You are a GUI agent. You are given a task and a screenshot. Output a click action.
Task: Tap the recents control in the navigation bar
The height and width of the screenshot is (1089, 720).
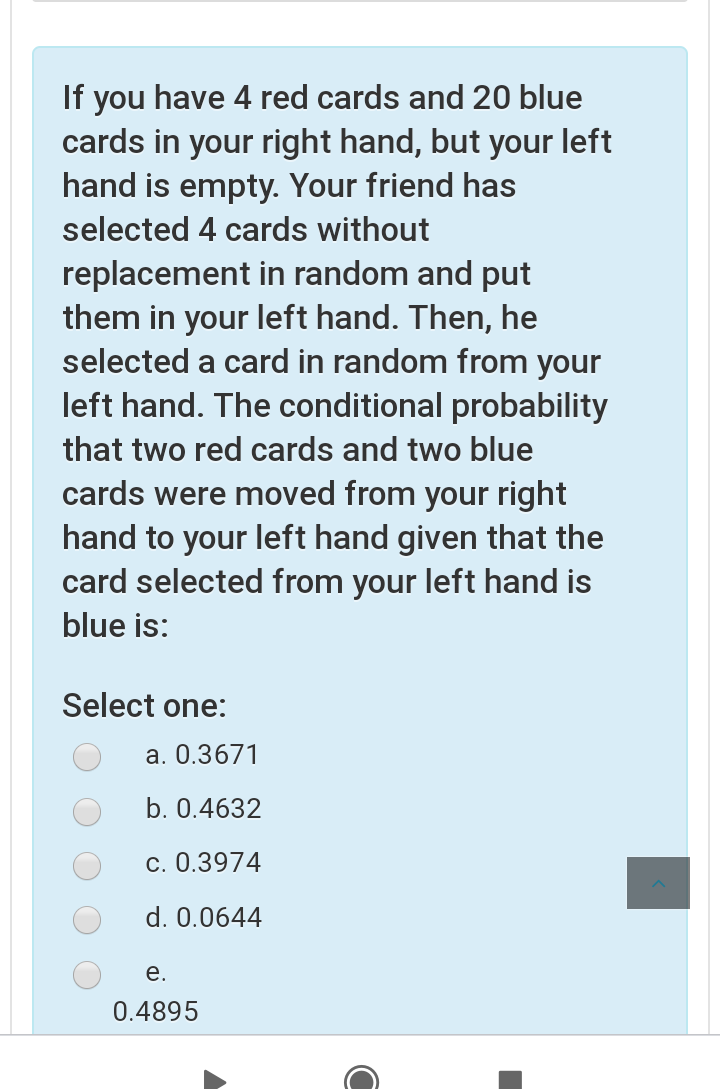coord(509,1078)
